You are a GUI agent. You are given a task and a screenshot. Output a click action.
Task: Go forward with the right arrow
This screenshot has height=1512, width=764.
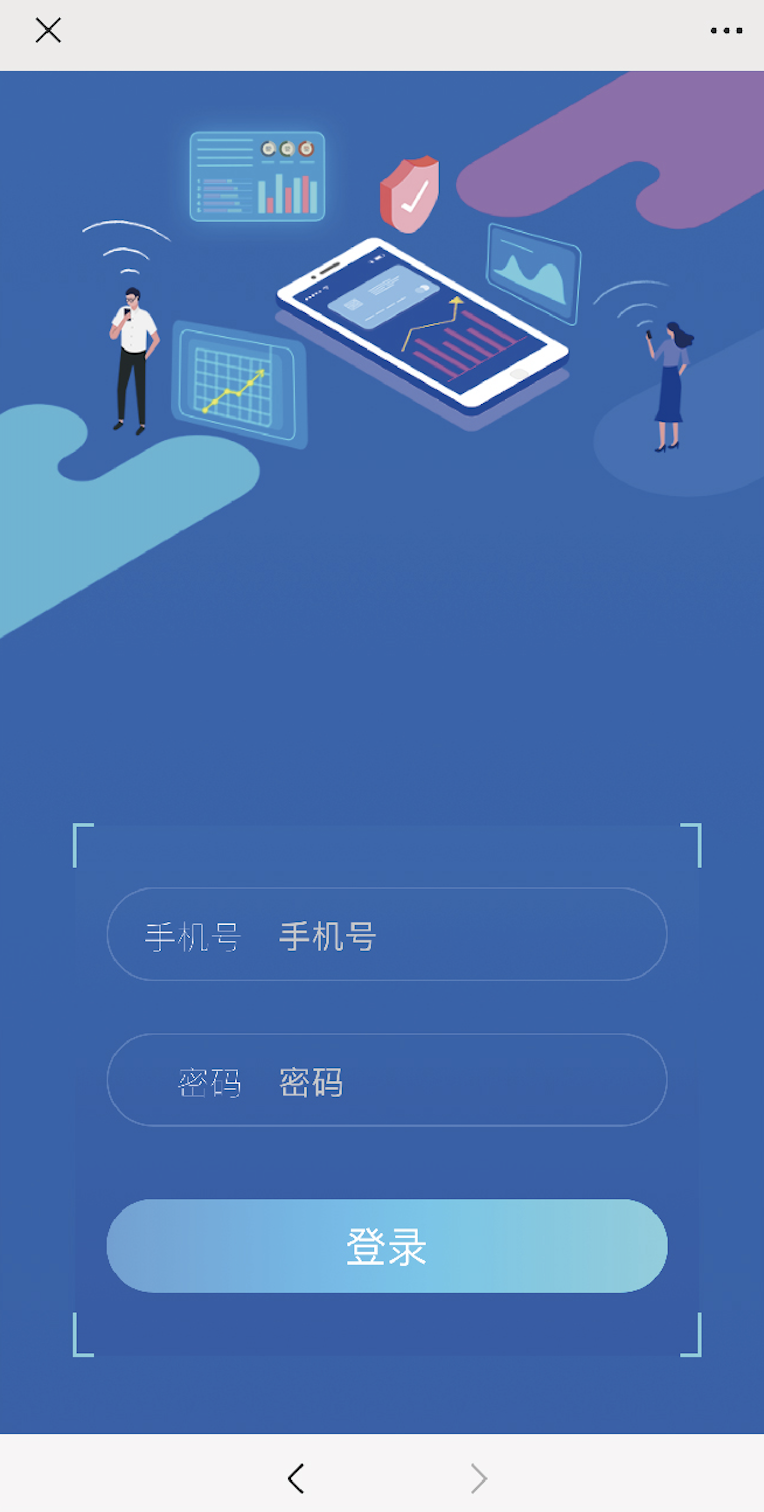[479, 1478]
